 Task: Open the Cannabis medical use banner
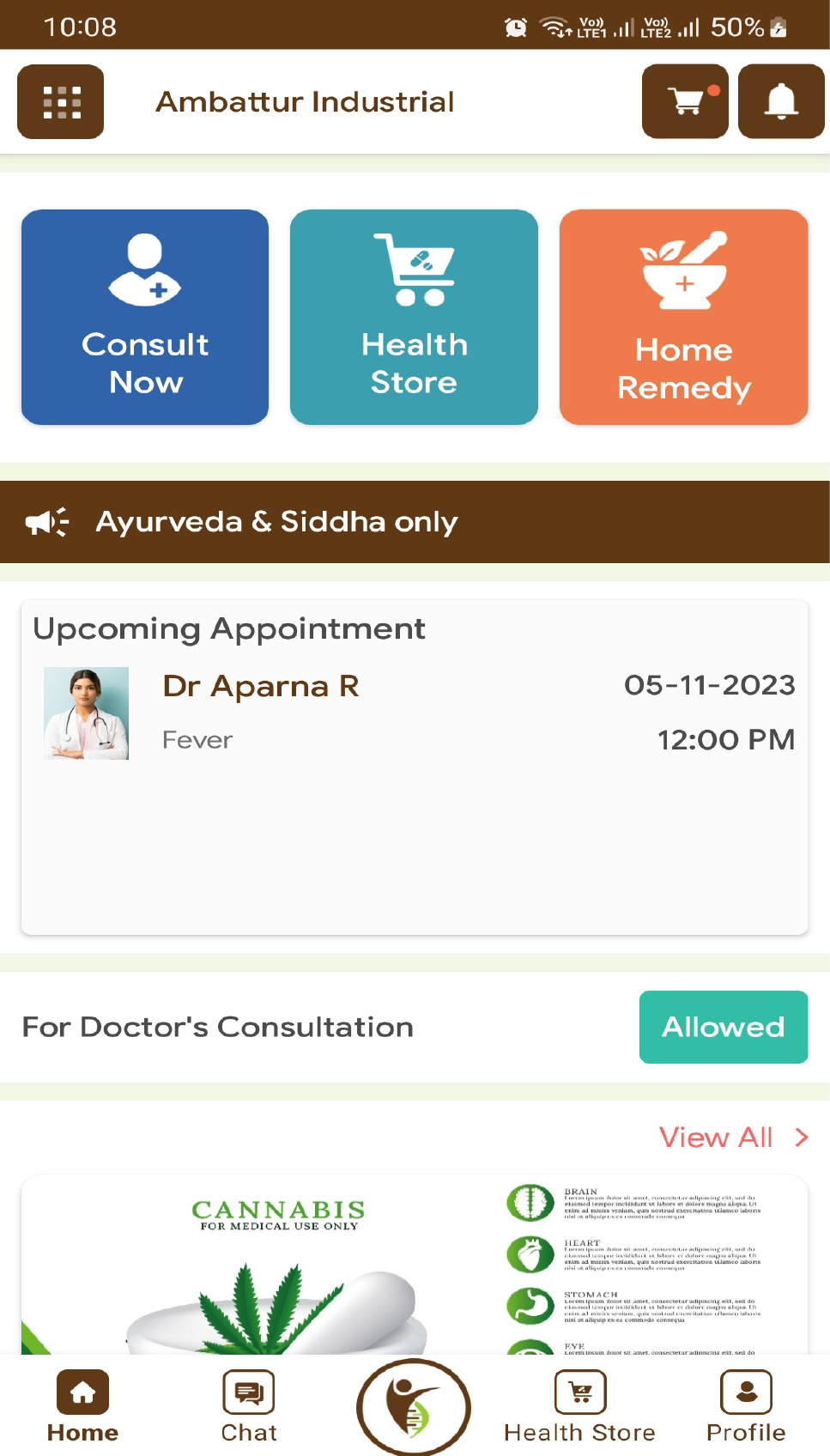click(x=415, y=1264)
